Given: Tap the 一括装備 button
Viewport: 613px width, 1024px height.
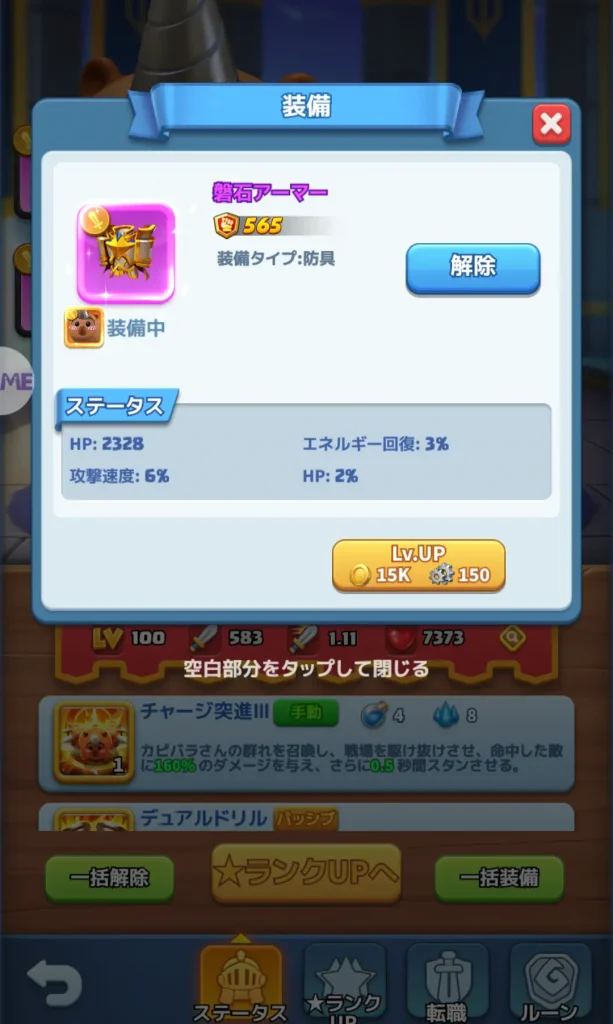Looking at the screenshot, I should pos(498,878).
